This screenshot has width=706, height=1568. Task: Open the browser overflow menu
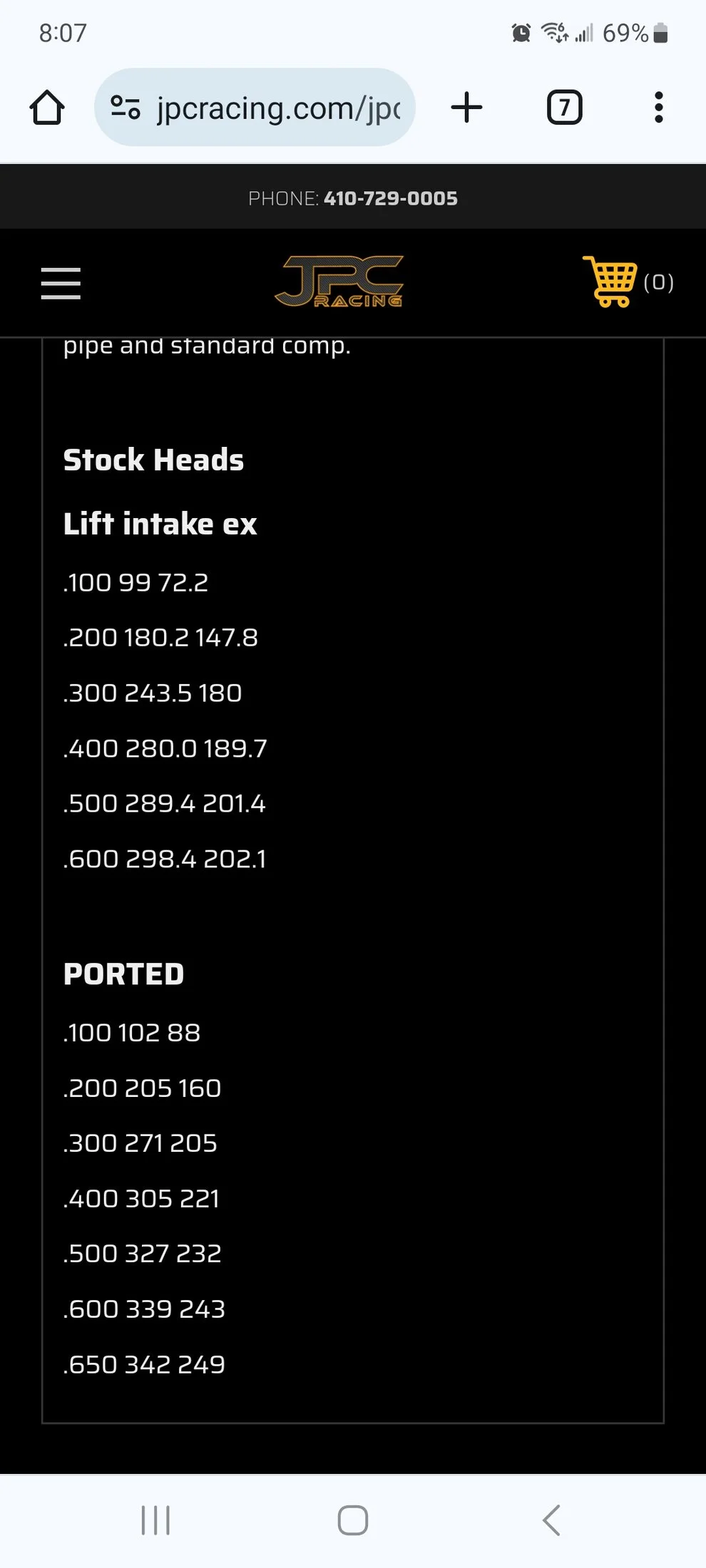pos(659,108)
